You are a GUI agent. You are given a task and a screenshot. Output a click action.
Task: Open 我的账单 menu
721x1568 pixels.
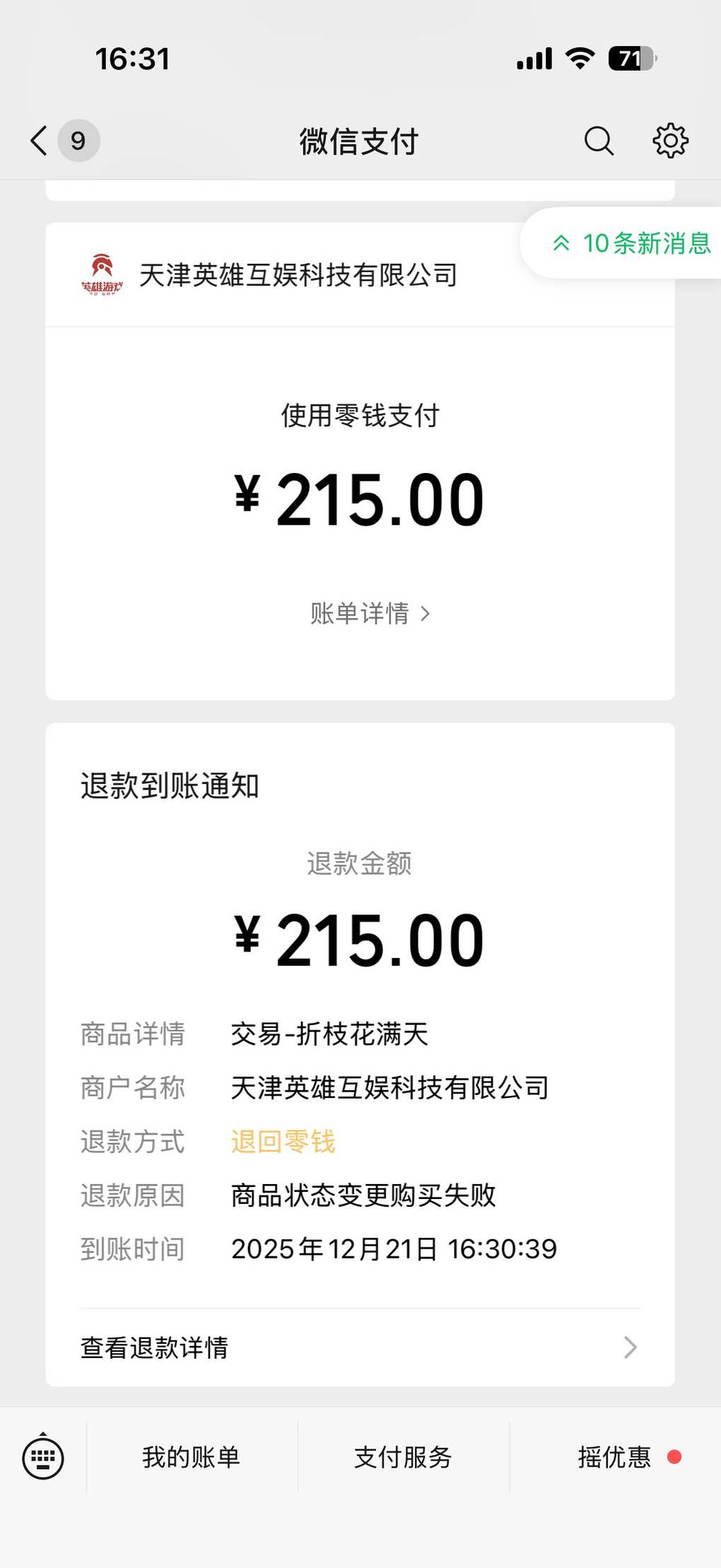tap(191, 1458)
